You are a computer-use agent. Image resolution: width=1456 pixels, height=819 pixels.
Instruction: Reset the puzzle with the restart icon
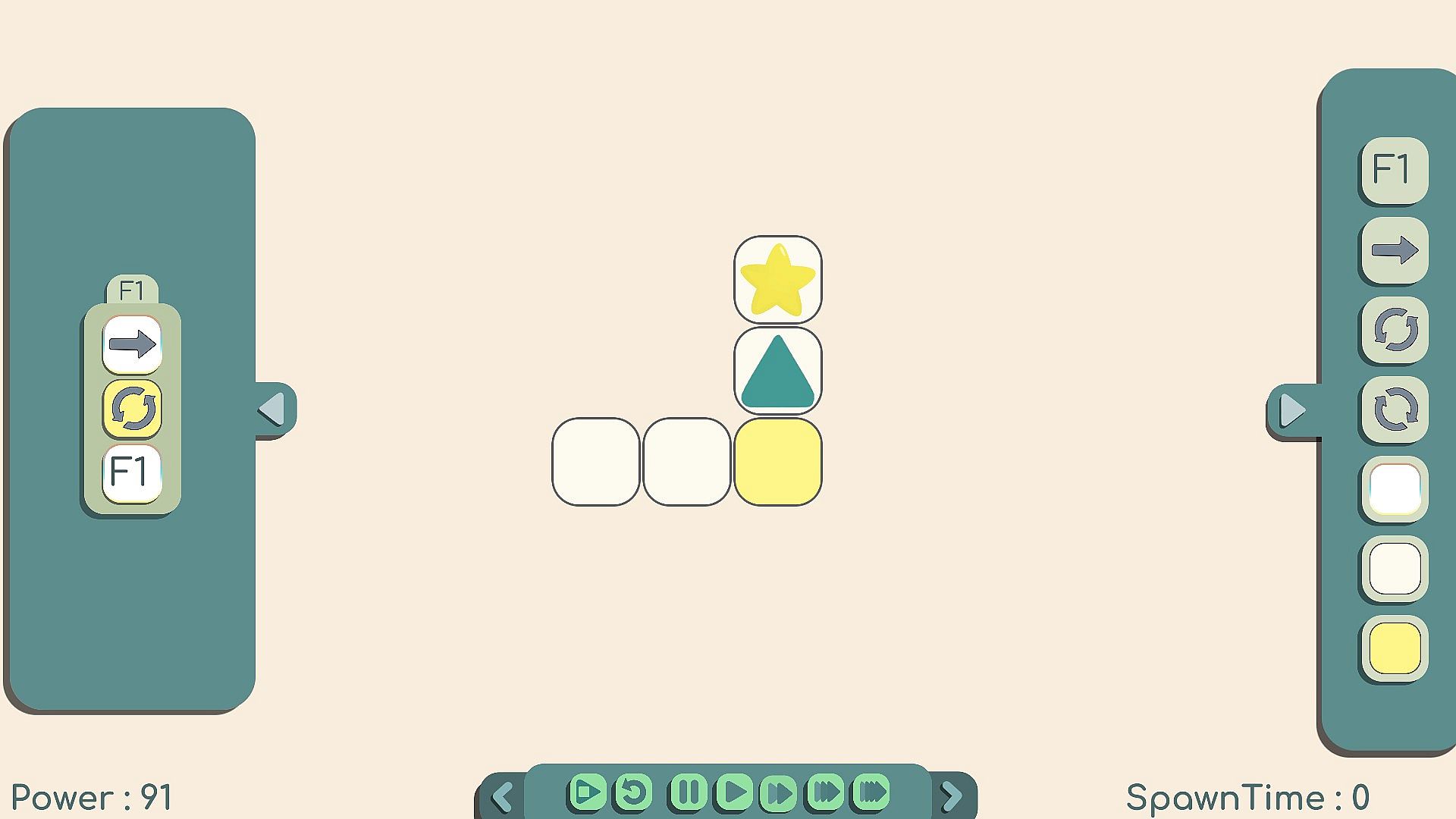633,792
